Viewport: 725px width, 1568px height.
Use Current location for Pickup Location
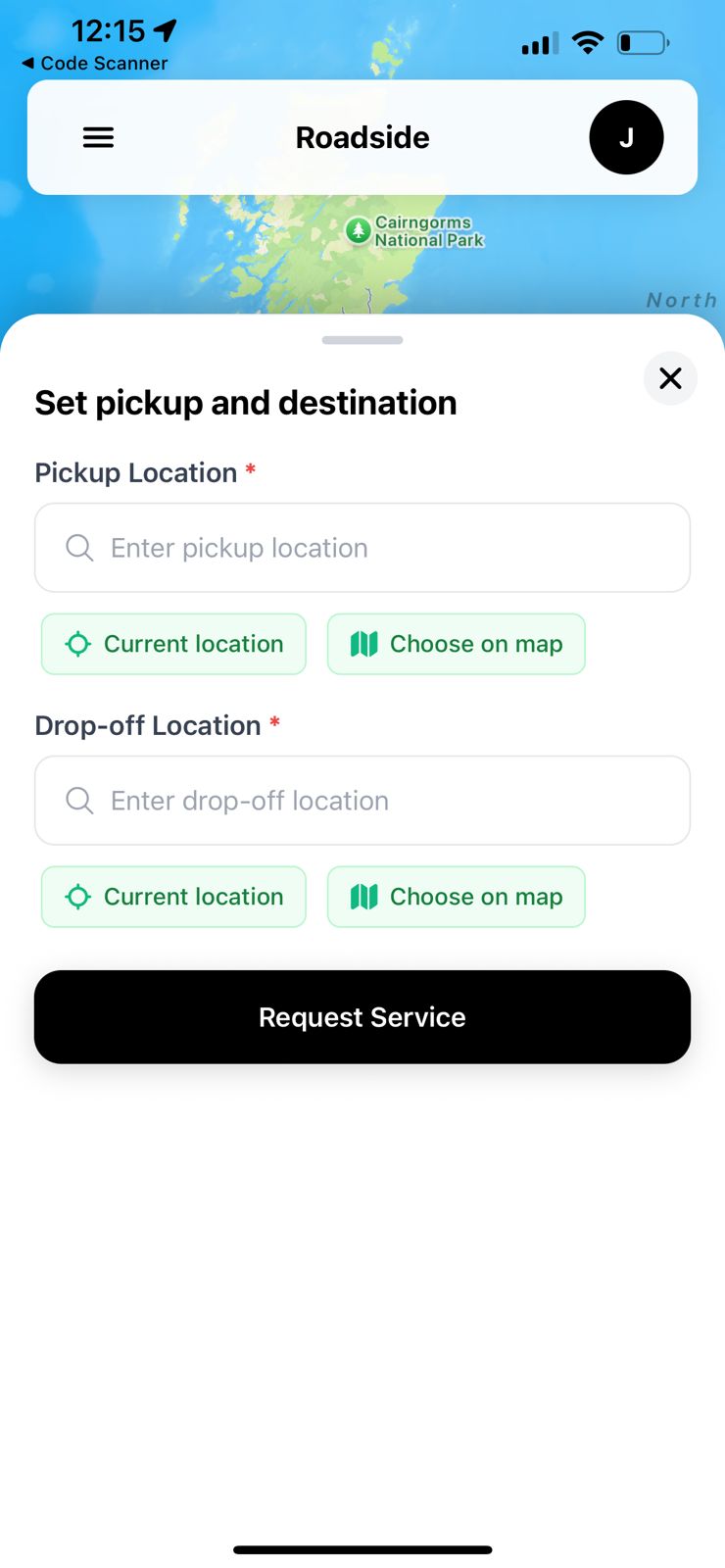pos(173,644)
